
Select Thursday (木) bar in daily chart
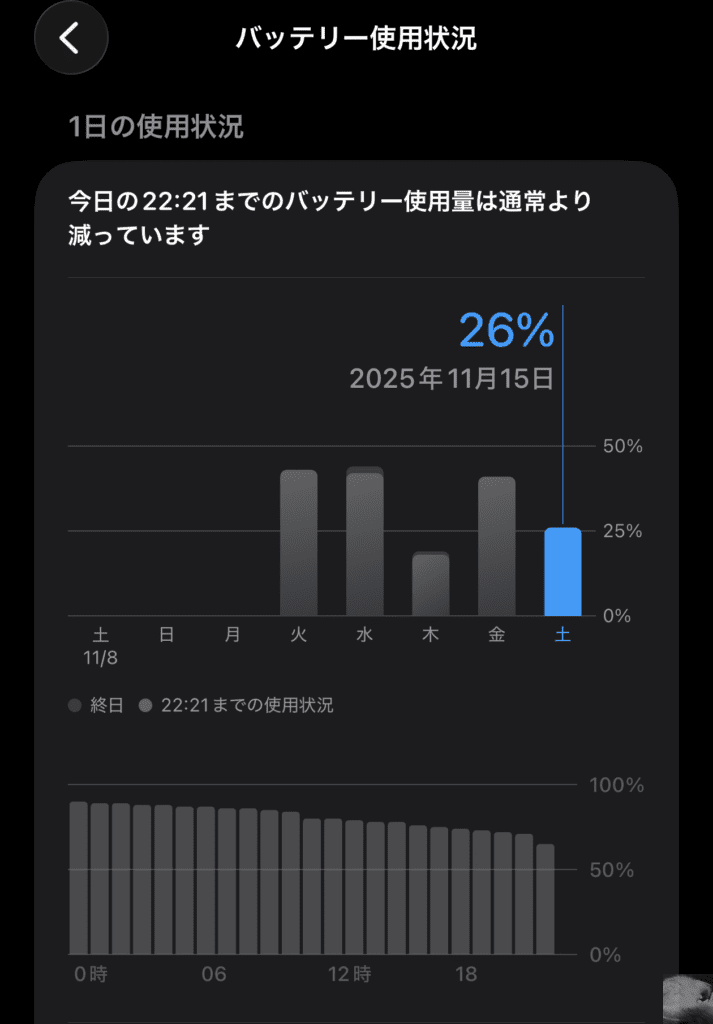coord(431,584)
